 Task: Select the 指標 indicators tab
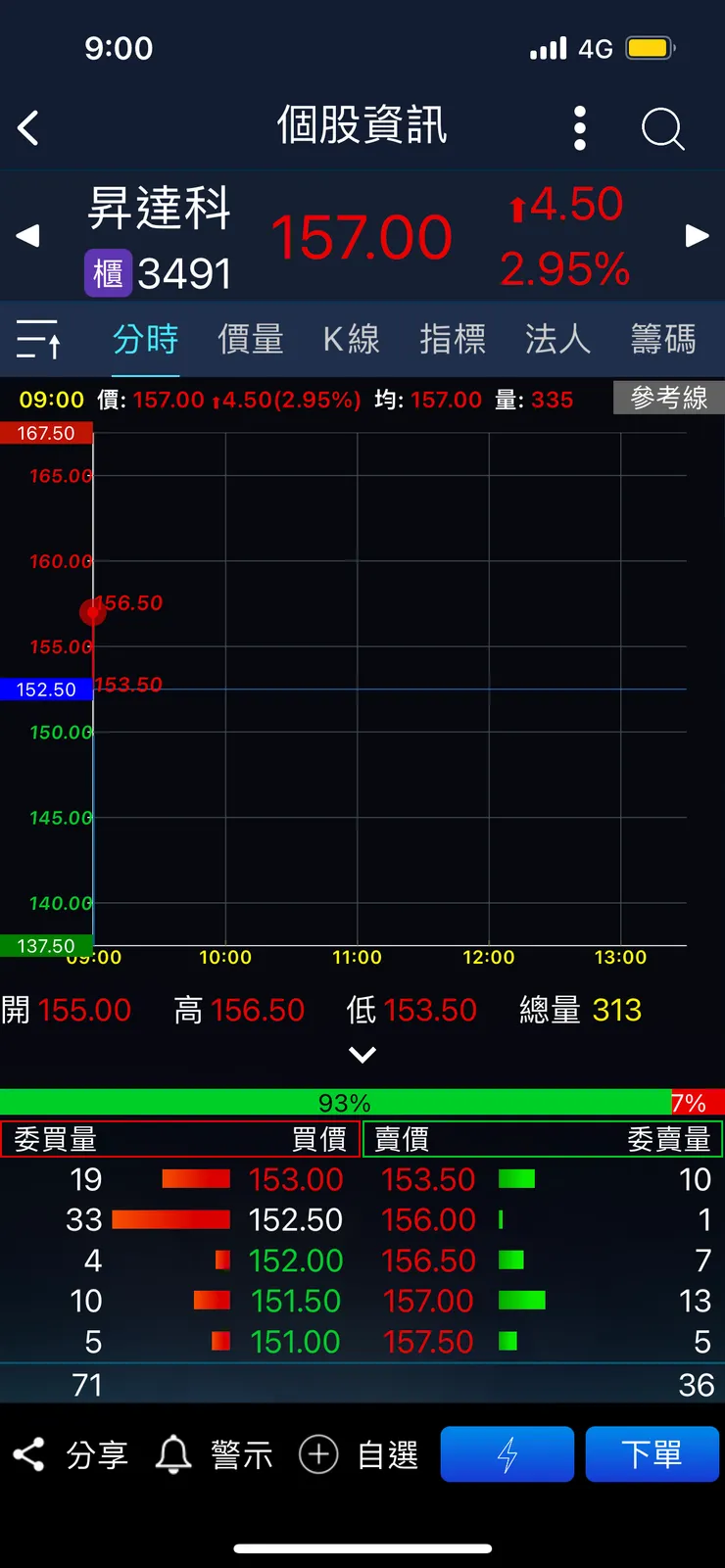point(453,338)
